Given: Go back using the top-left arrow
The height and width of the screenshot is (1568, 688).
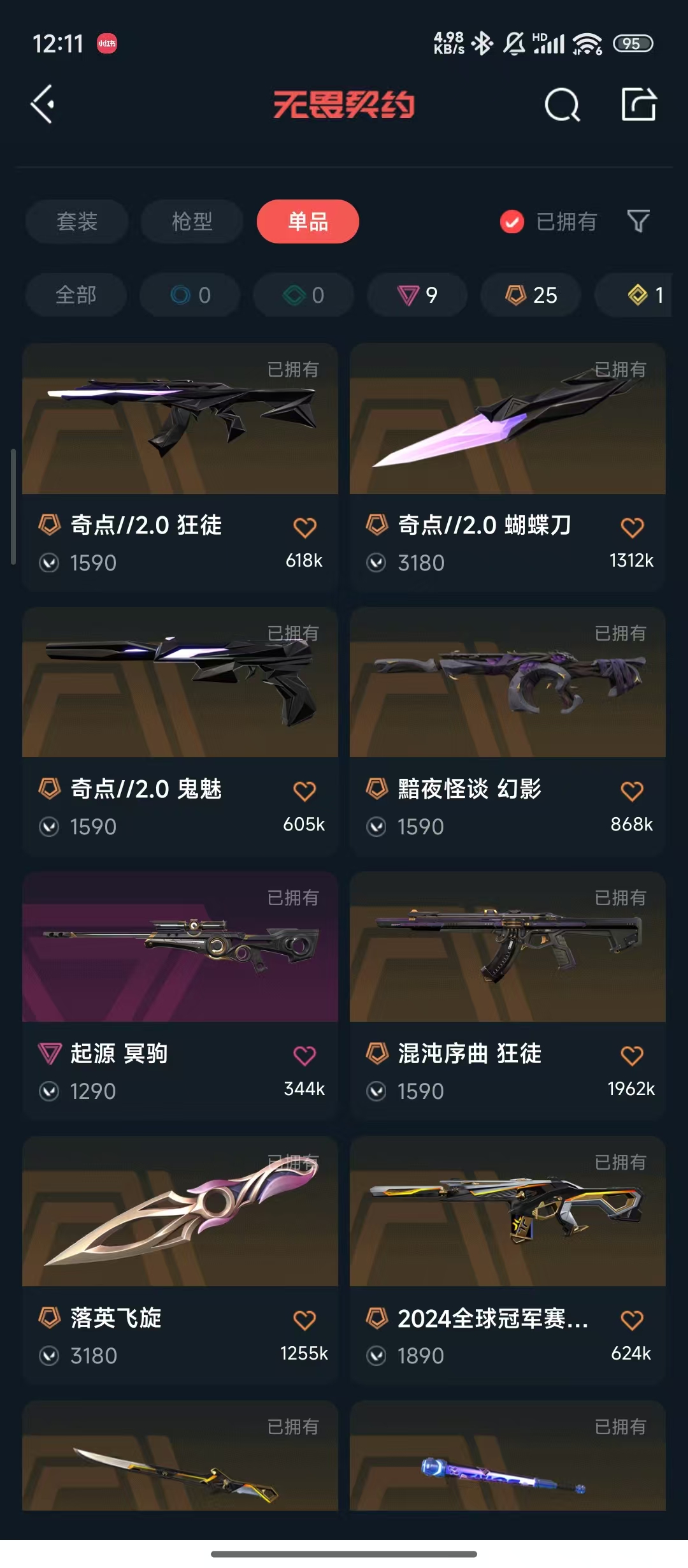Looking at the screenshot, I should click(x=43, y=105).
